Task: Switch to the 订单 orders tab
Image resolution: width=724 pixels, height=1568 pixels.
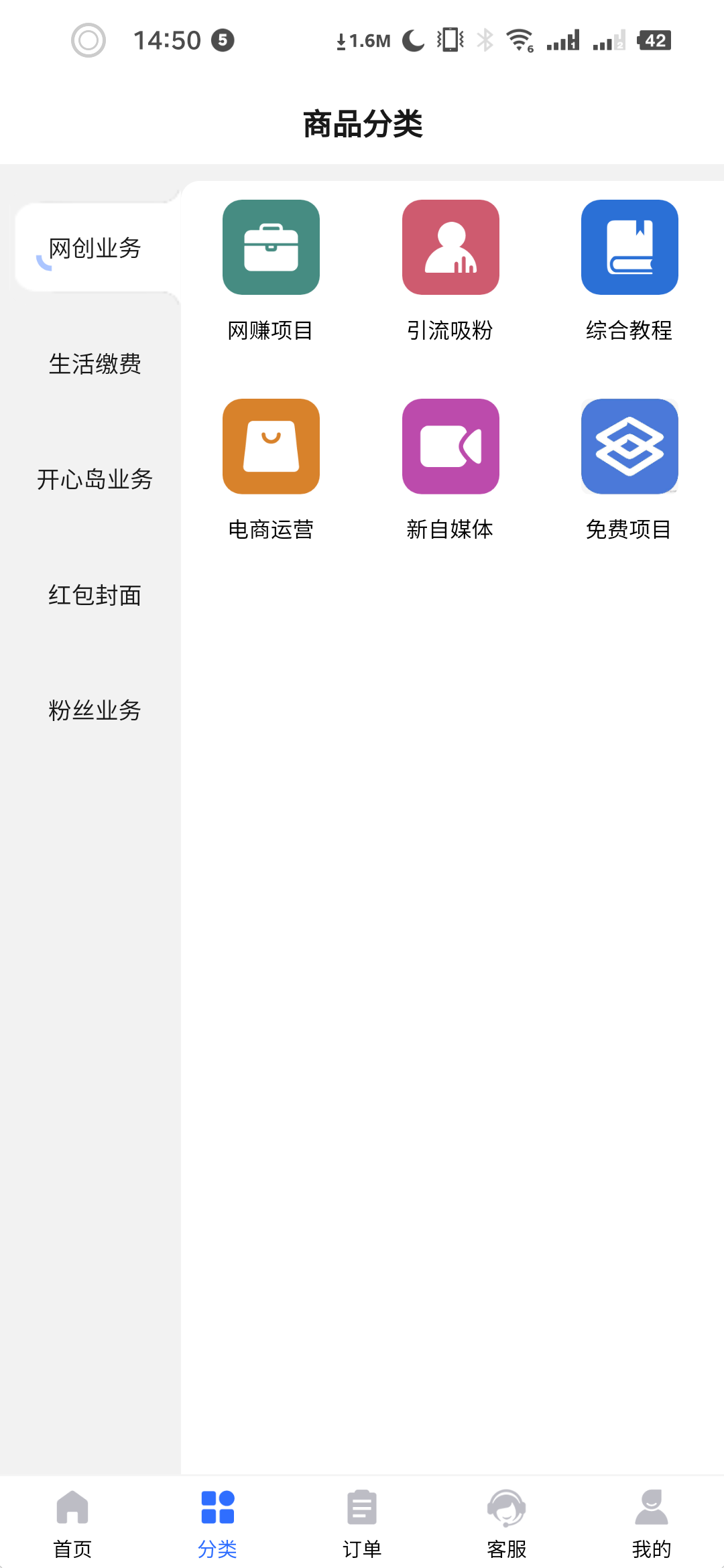Action: tap(362, 1522)
